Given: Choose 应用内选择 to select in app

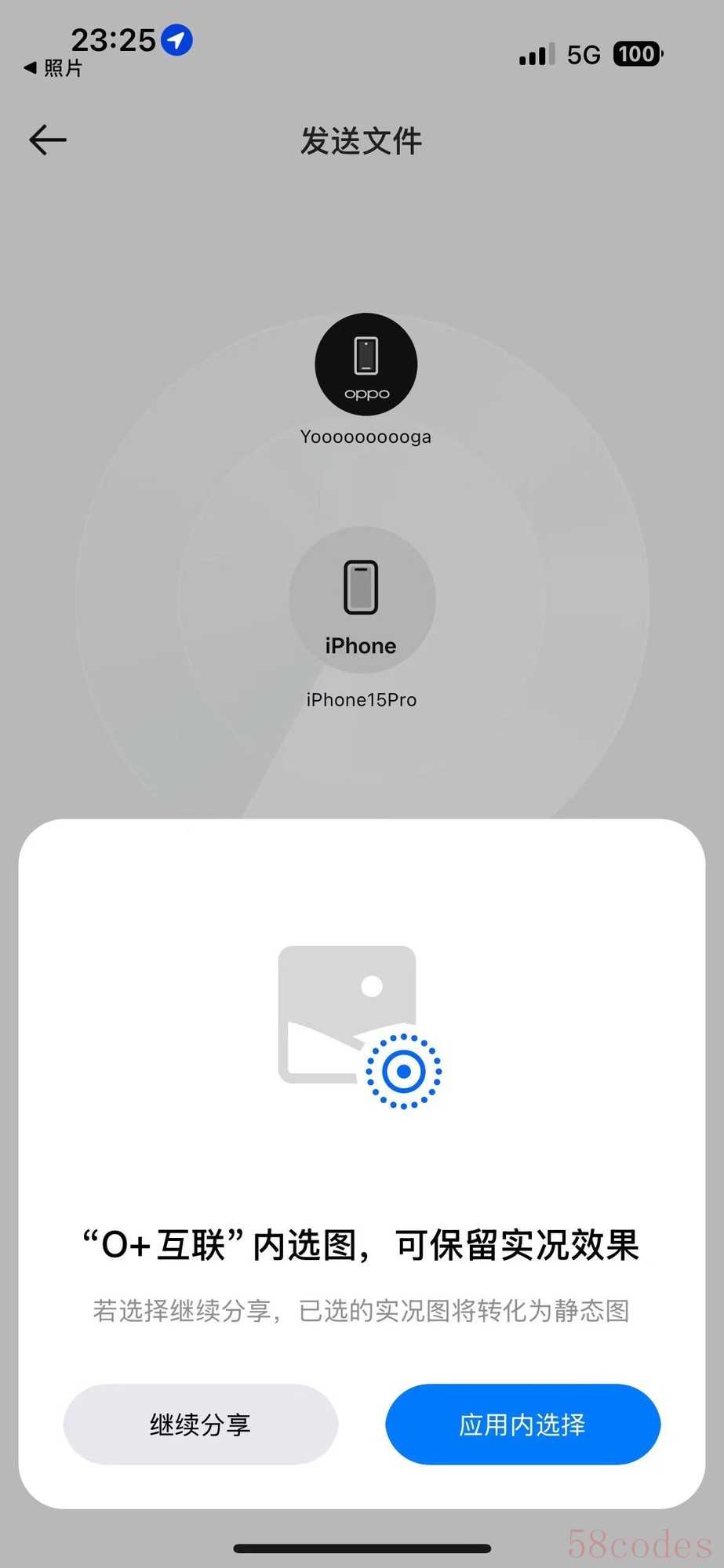Looking at the screenshot, I should pos(522,1424).
